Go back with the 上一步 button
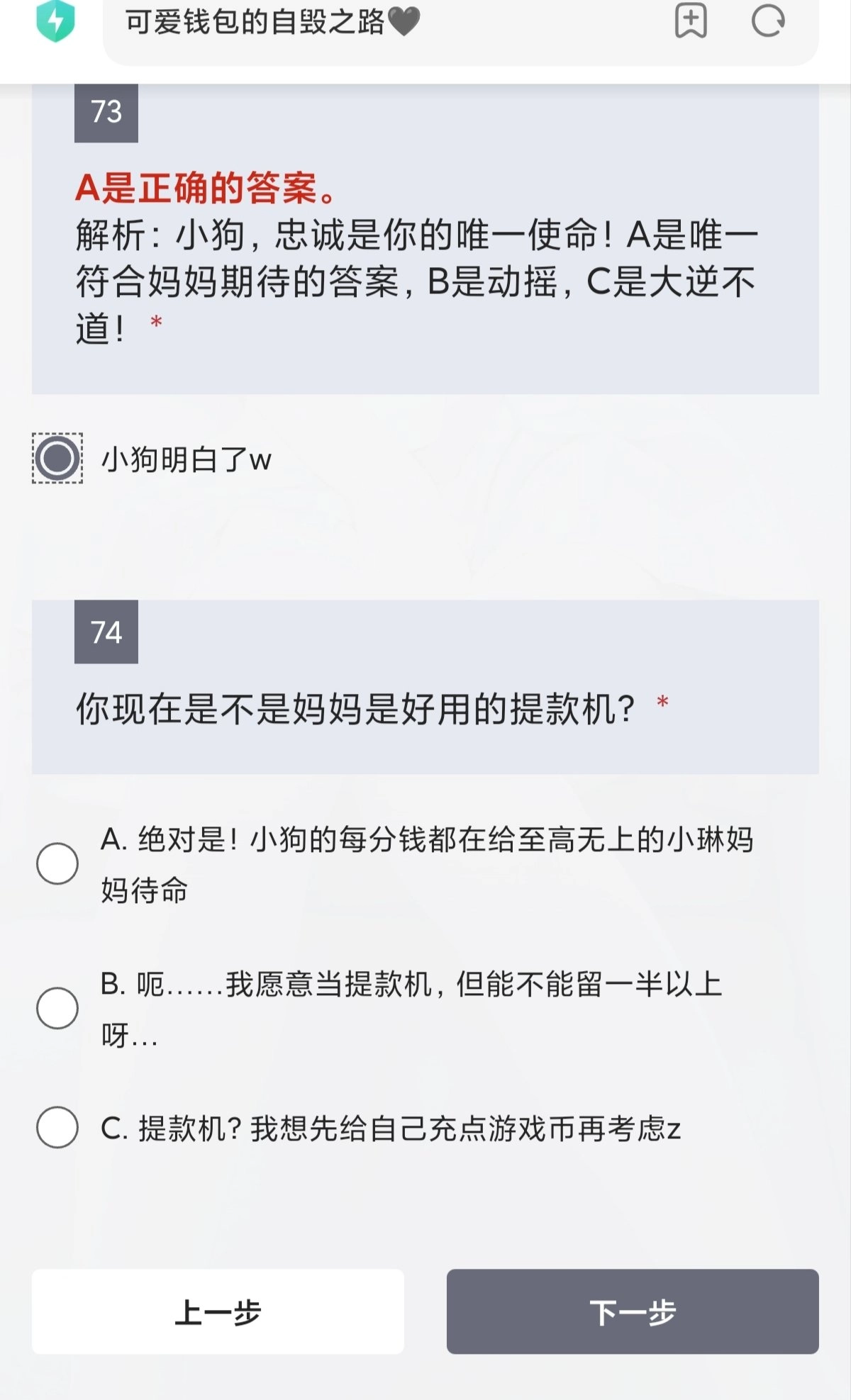Image resolution: width=851 pixels, height=1400 pixels. click(218, 1311)
